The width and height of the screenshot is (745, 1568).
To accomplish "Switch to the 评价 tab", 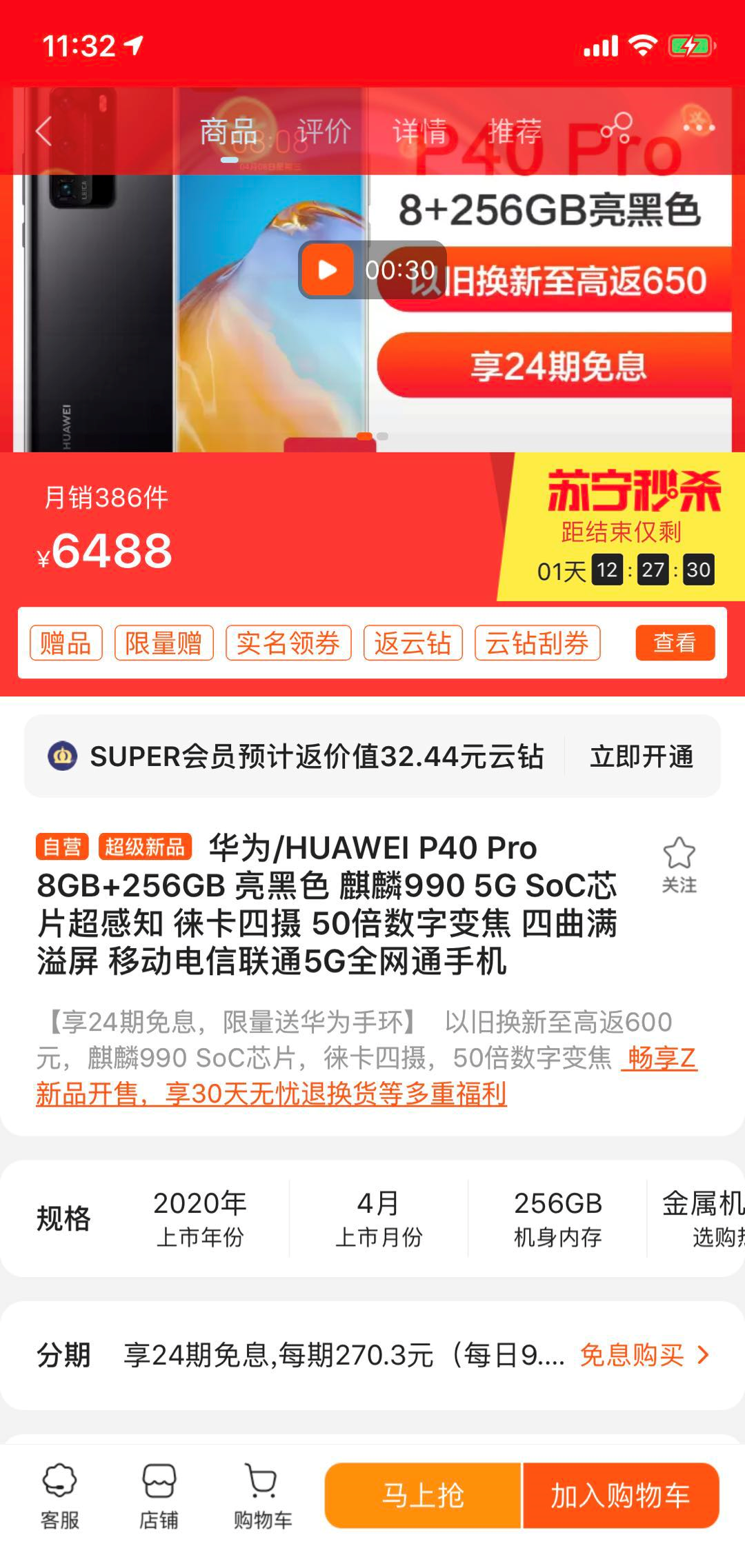I will click(x=324, y=131).
